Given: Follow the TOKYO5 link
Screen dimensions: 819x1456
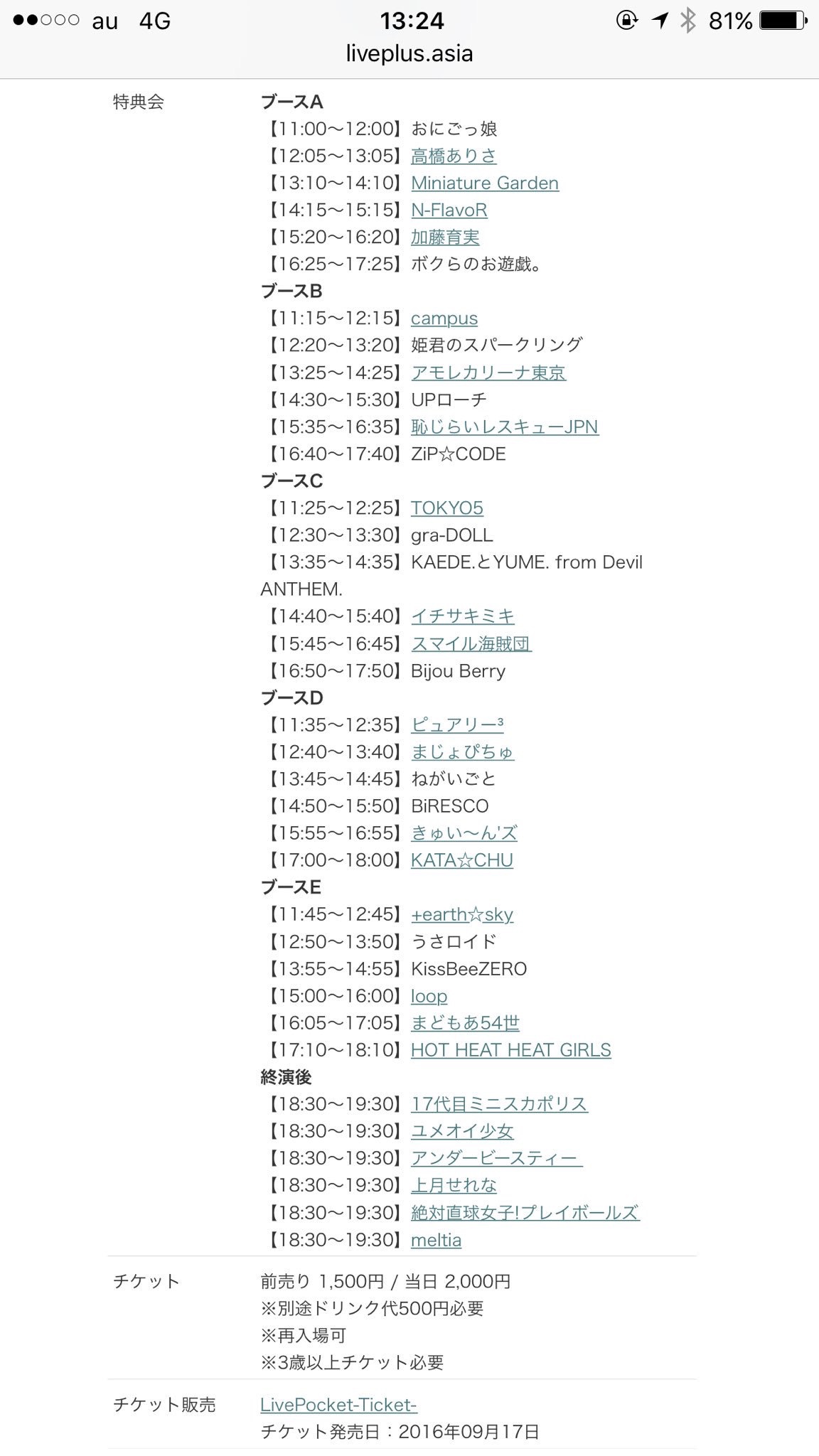Looking at the screenshot, I should [x=447, y=508].
